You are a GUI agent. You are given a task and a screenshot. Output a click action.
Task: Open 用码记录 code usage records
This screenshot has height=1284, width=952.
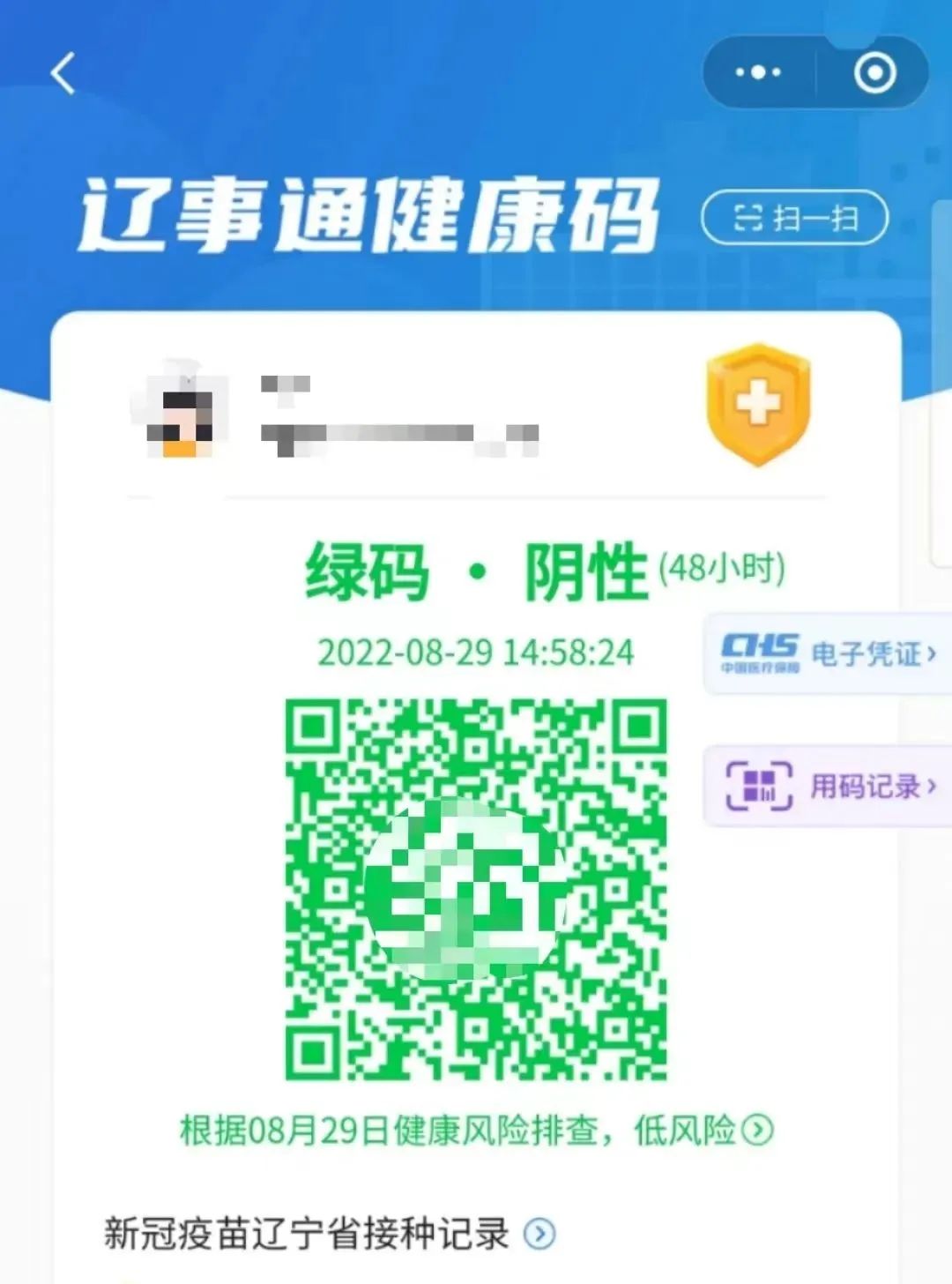click(827, 786)
